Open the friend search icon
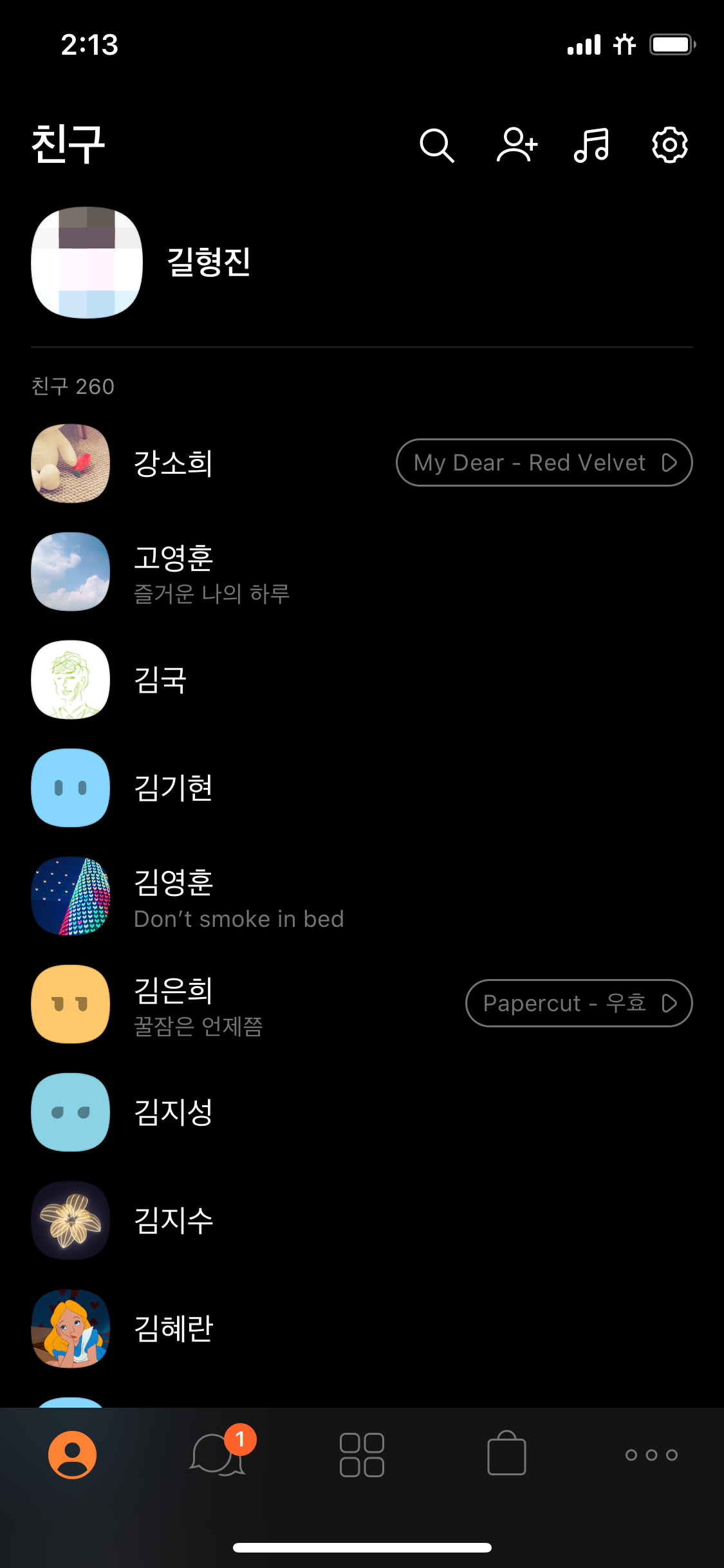The image size is (724, 1568). [437, 145]
